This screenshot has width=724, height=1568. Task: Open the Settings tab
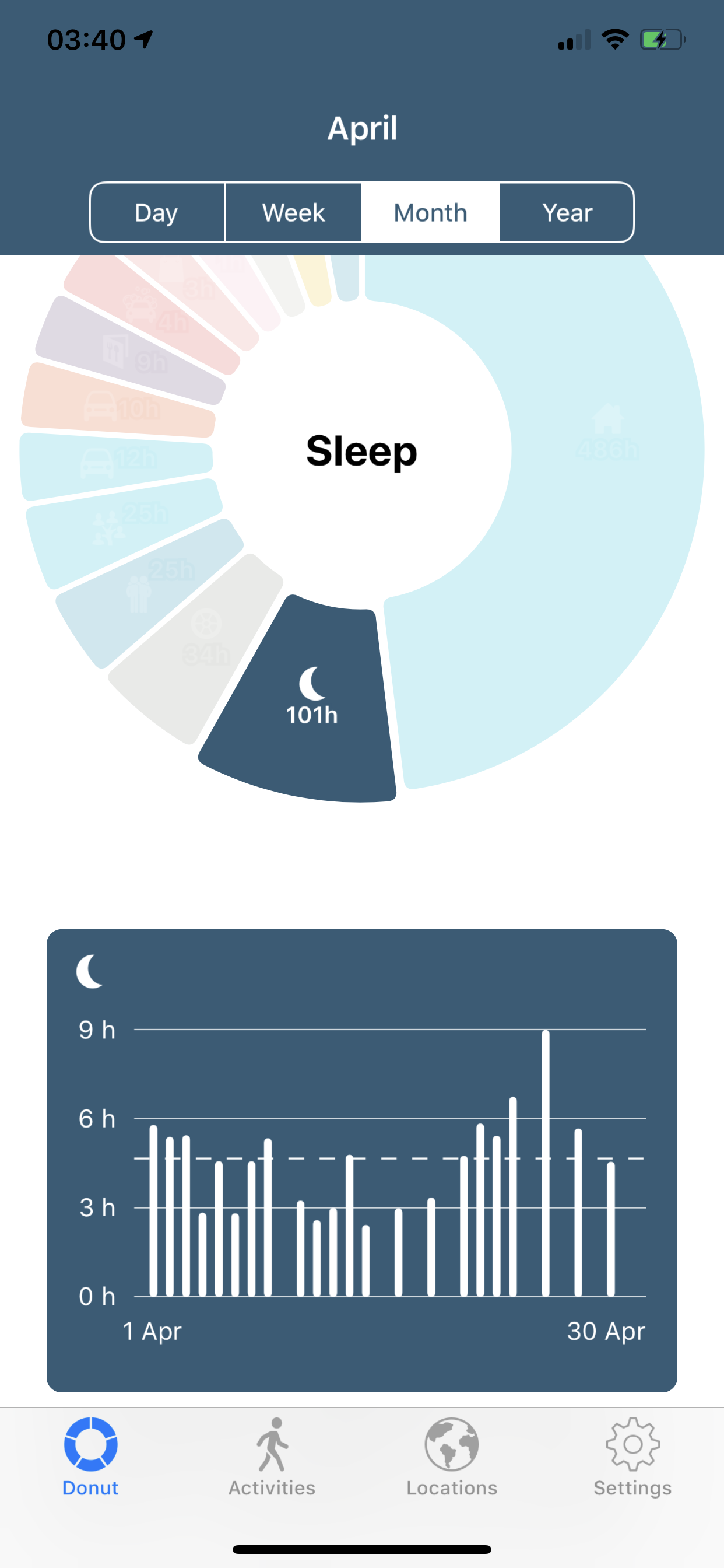(632, 1457)
